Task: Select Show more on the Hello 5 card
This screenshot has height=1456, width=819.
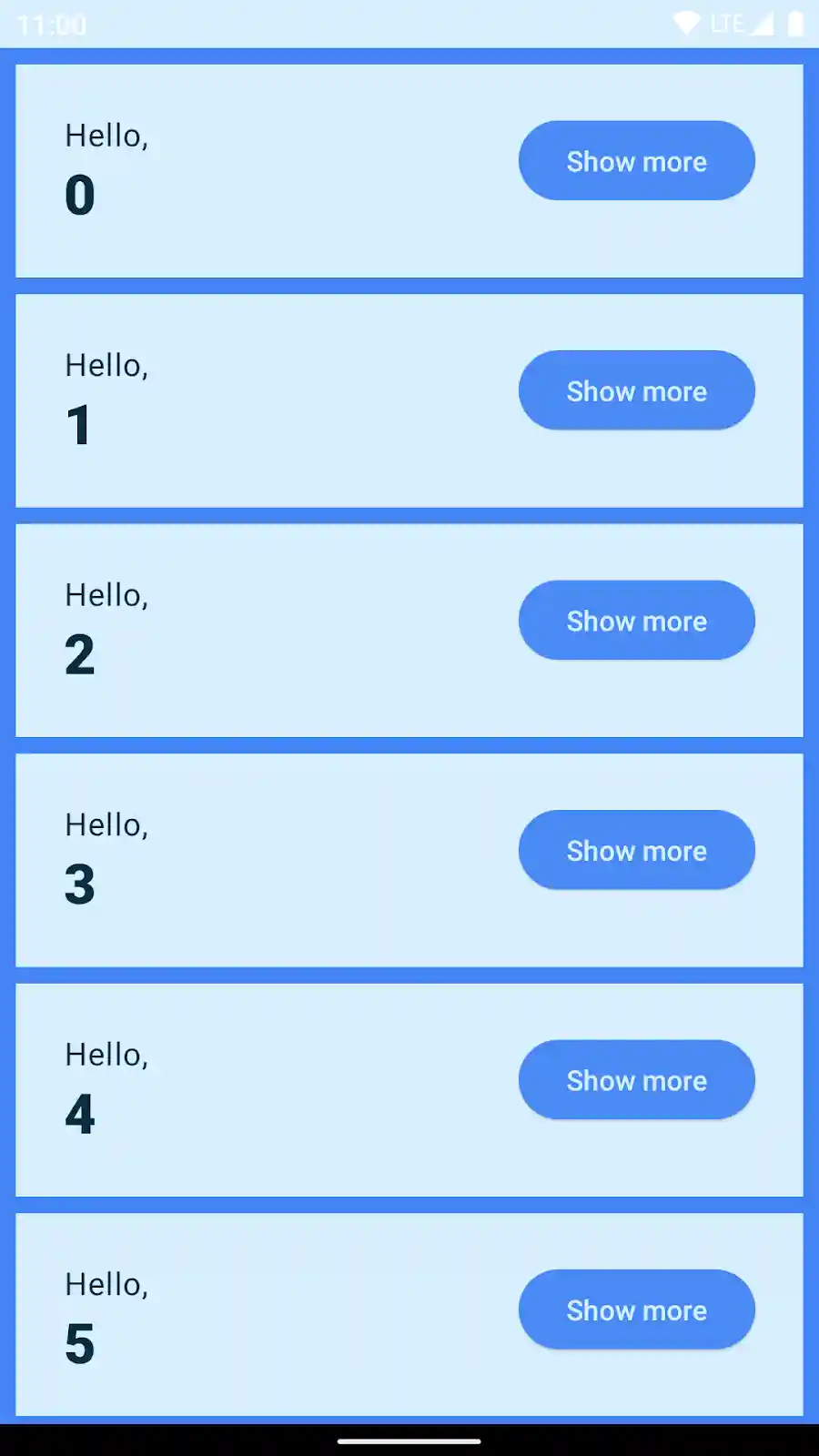Action: 636,1309
